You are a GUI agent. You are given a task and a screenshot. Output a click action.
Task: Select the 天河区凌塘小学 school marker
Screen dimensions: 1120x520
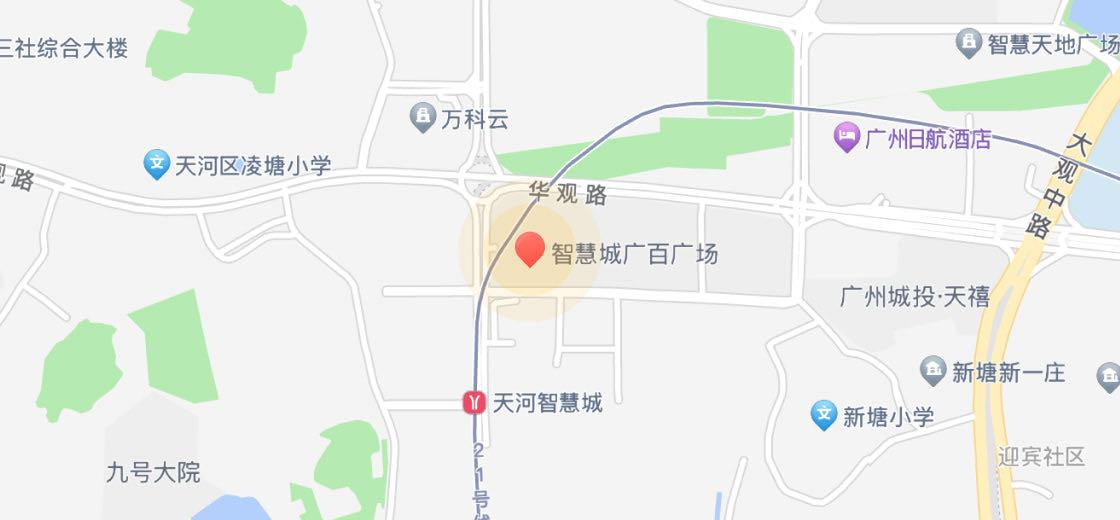point(157,165)
